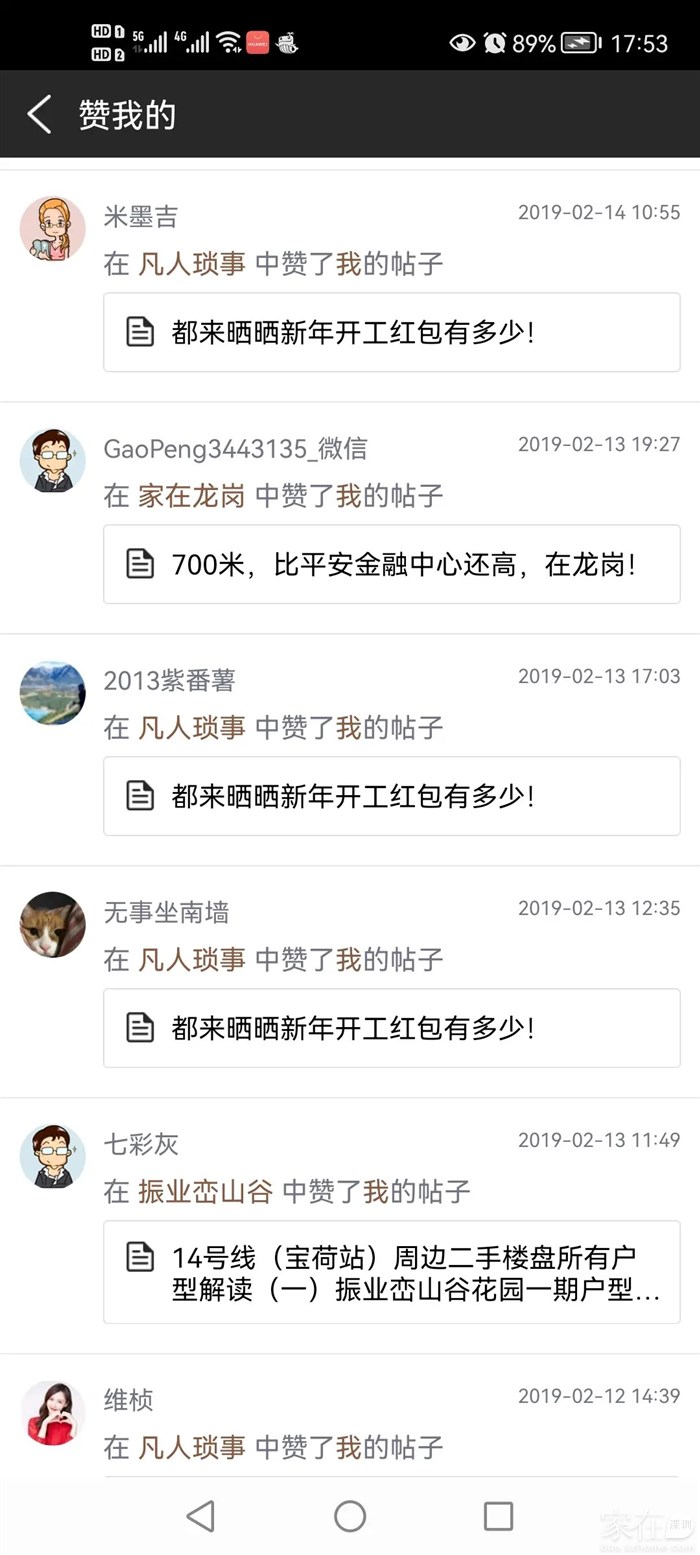Open the post liked by 无事坐南墙
The height and width of the screenshot is (1555, 700).
pyautogui.click(x=391, y=1029)
